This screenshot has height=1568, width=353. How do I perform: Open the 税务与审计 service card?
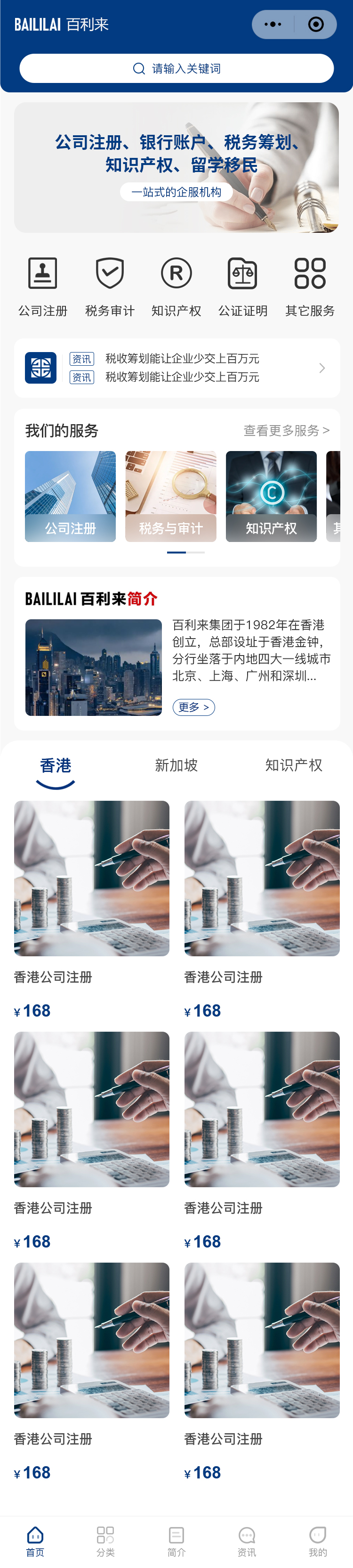(171, 496)
